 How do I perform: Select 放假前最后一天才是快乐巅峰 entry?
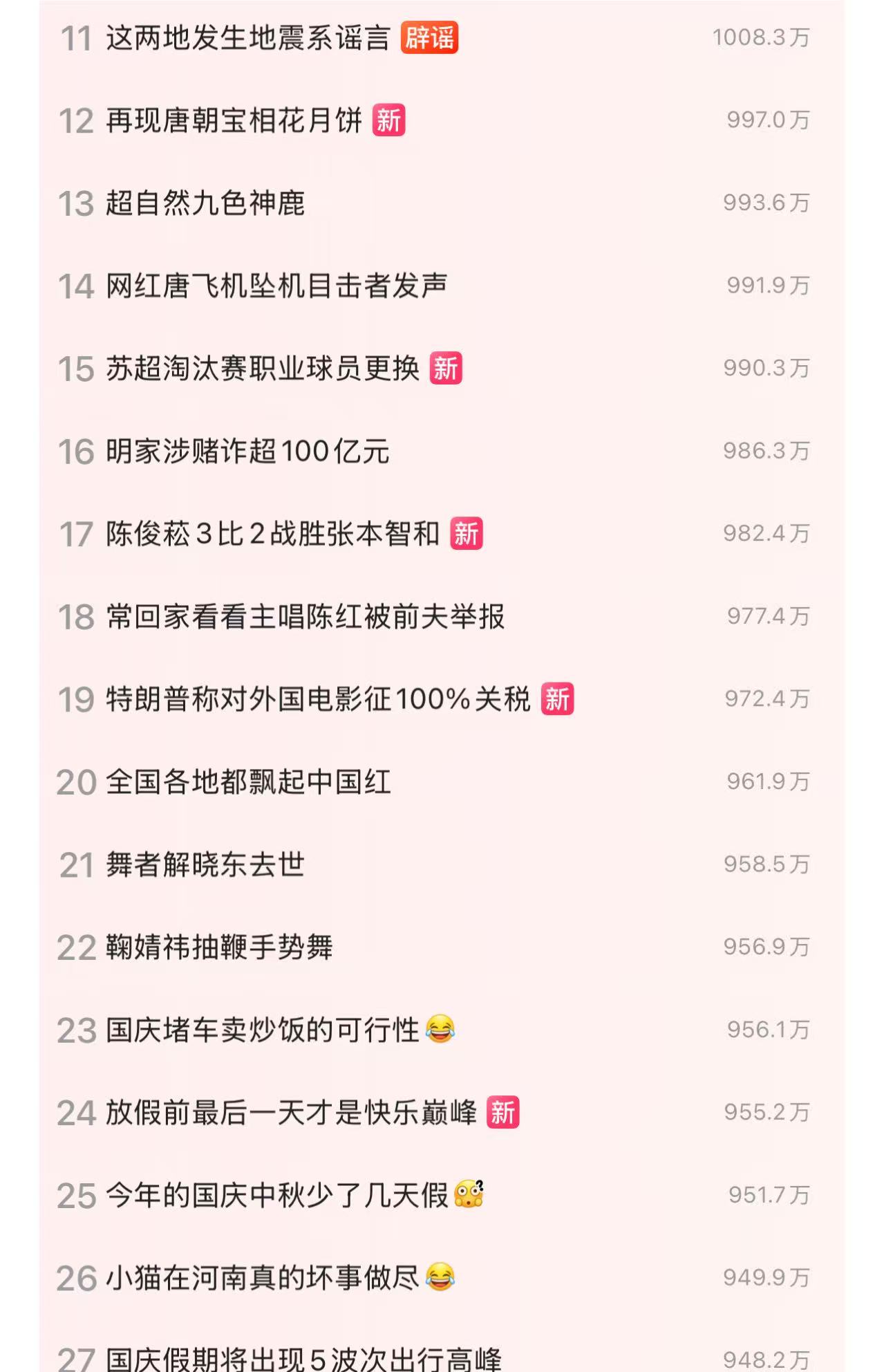pyautogui.click(x=291, y=1113)
